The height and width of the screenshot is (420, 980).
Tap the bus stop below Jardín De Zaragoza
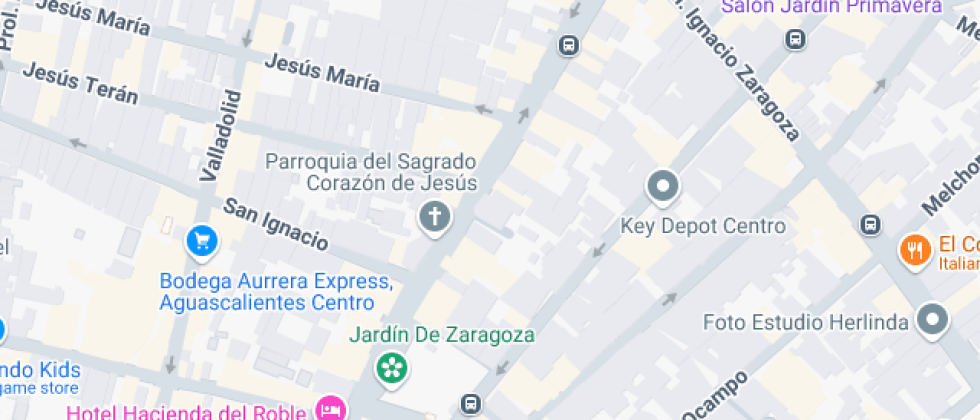[x=471, y=404]
